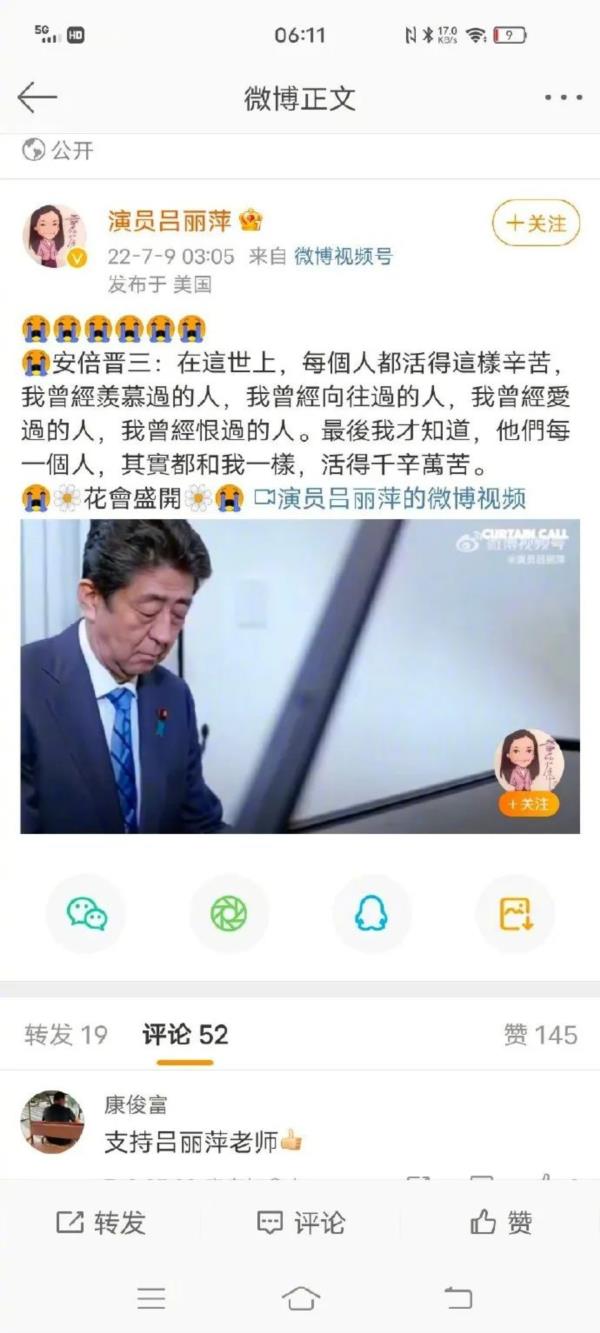The width and height of the screenshot is (600, 1333).
Task: View the 赞 145 likes list
Action: (x=540, y=1035)
